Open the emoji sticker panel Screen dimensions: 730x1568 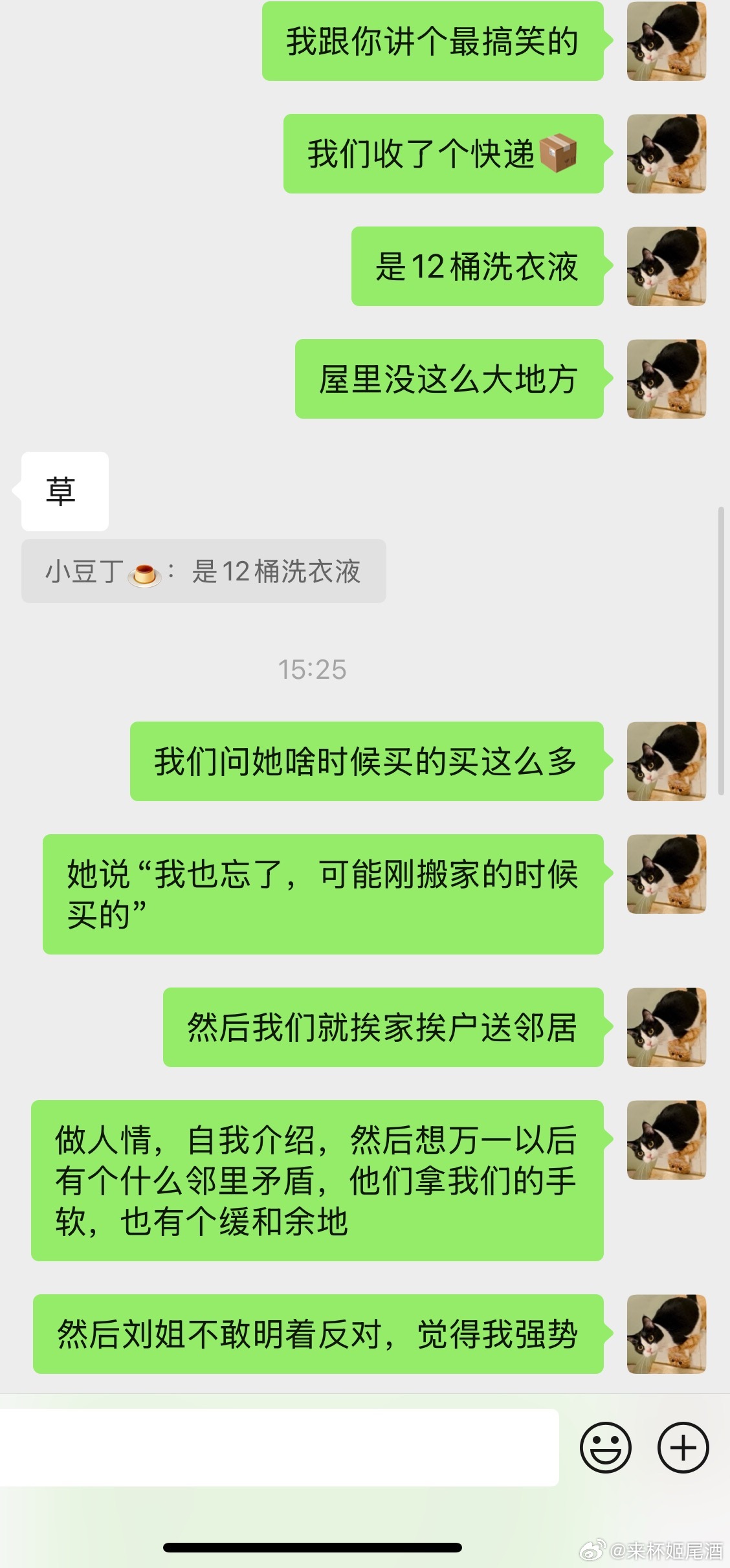(x=605, y=1447)
